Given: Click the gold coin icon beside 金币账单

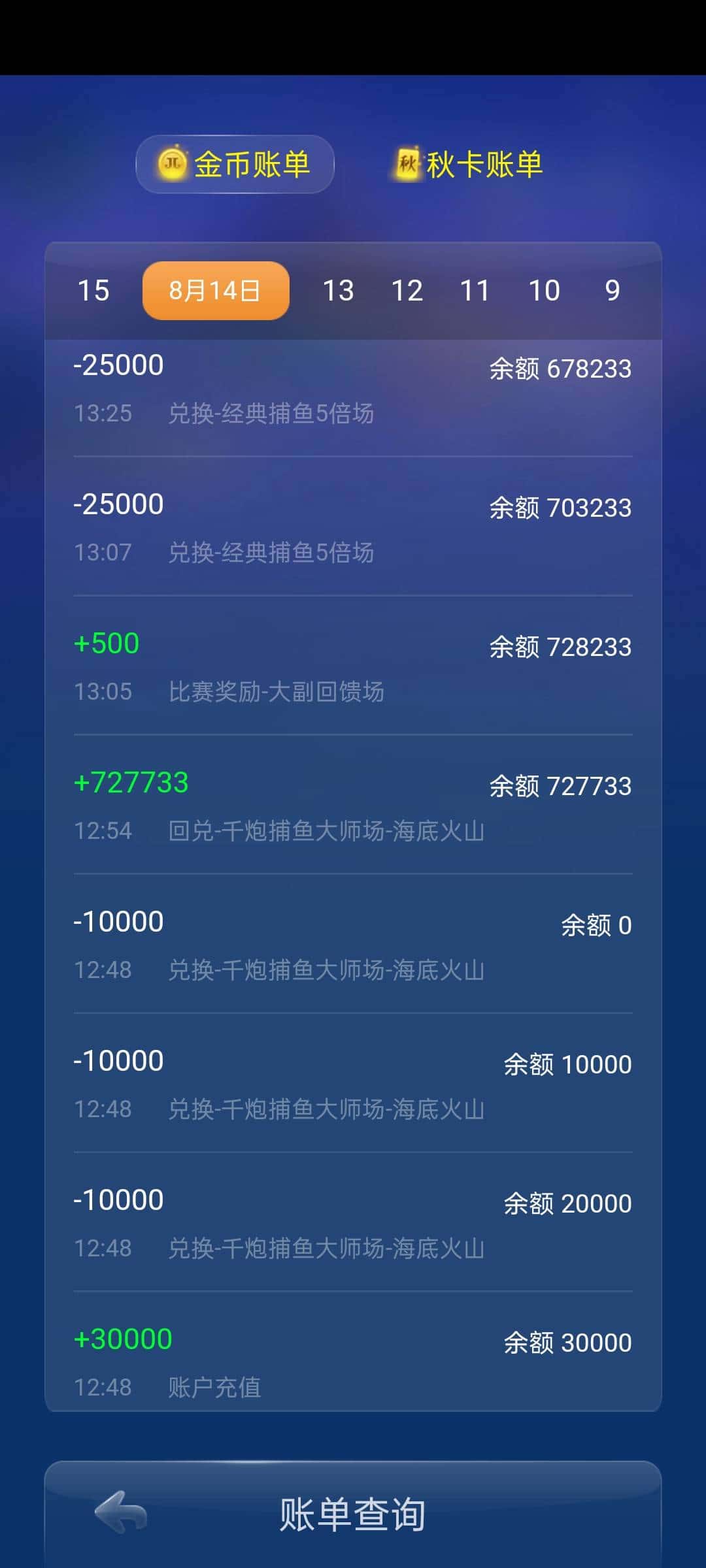Looking at the screenshot, I should tap(172, 165).
